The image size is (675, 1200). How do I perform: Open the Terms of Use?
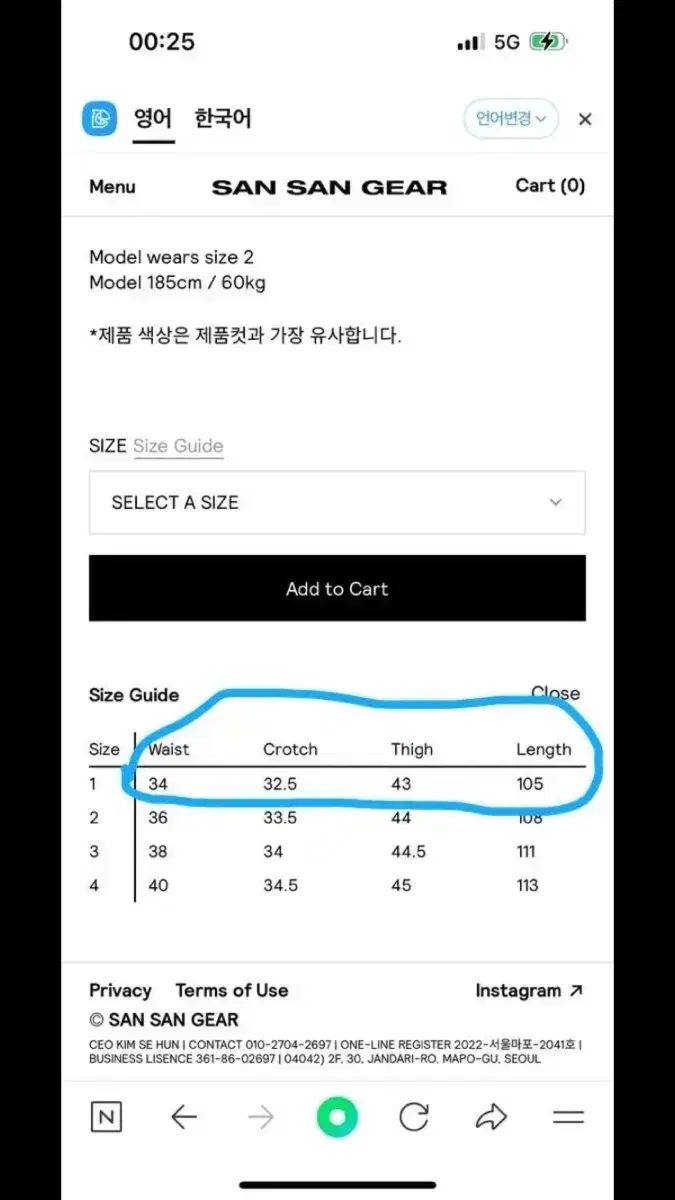[232, 990]
